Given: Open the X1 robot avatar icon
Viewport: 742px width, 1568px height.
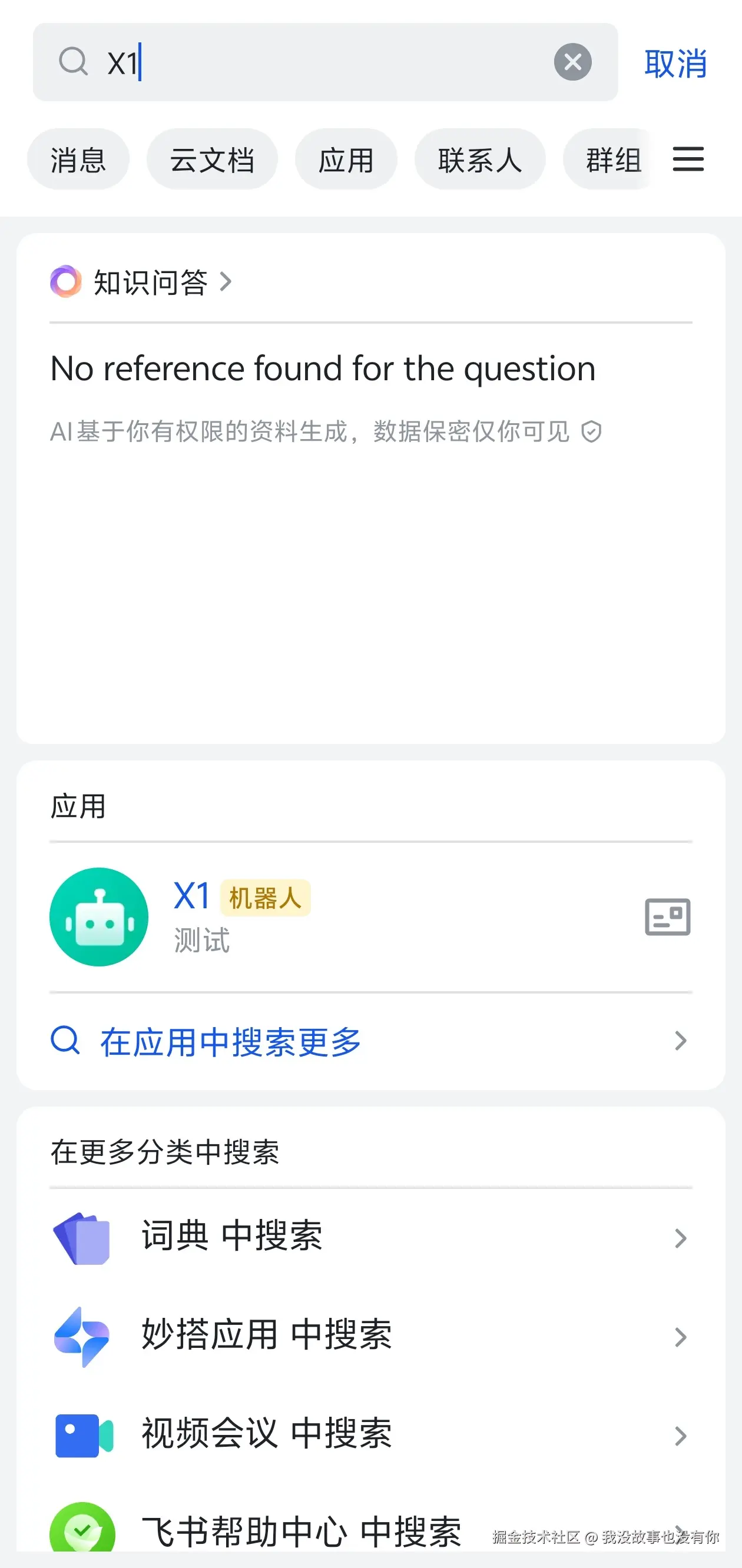Looking at the screenshot, I should (x=100, y=918).
